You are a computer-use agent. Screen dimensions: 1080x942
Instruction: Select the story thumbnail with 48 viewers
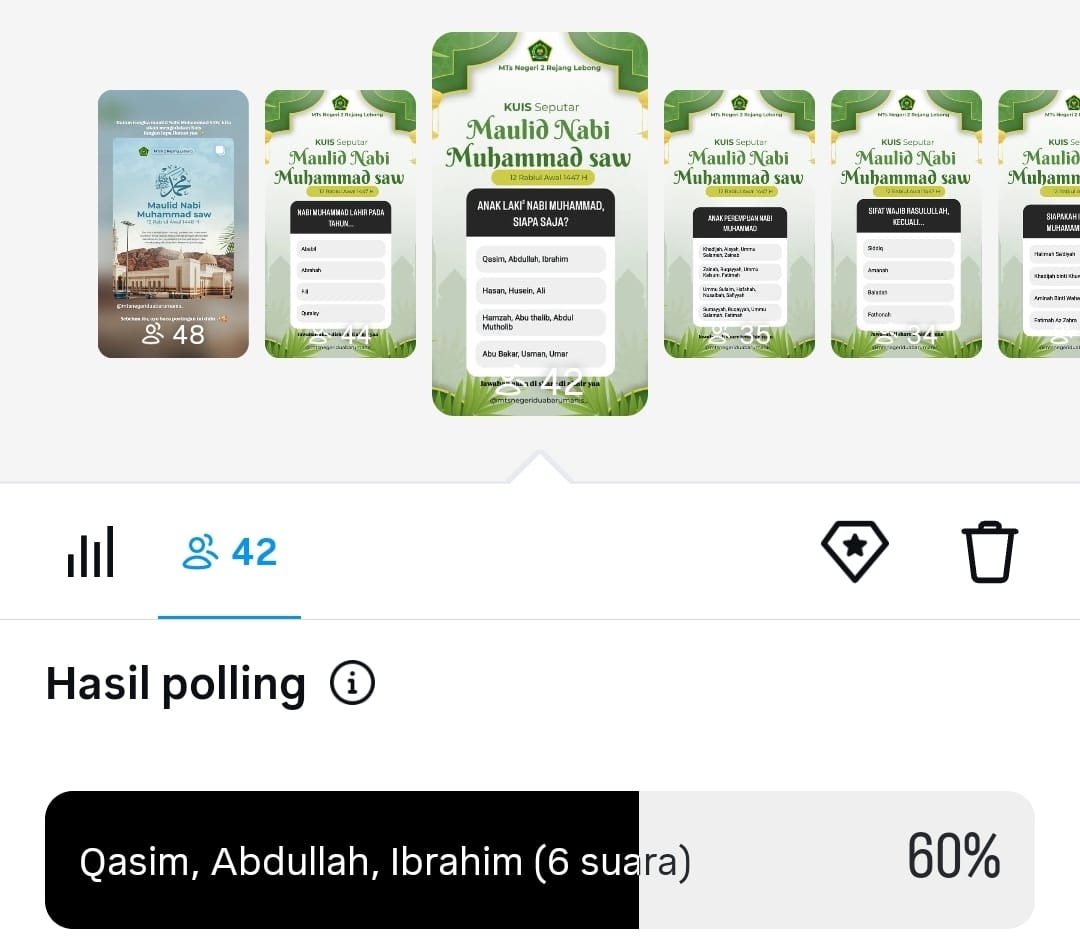(174, 224)
